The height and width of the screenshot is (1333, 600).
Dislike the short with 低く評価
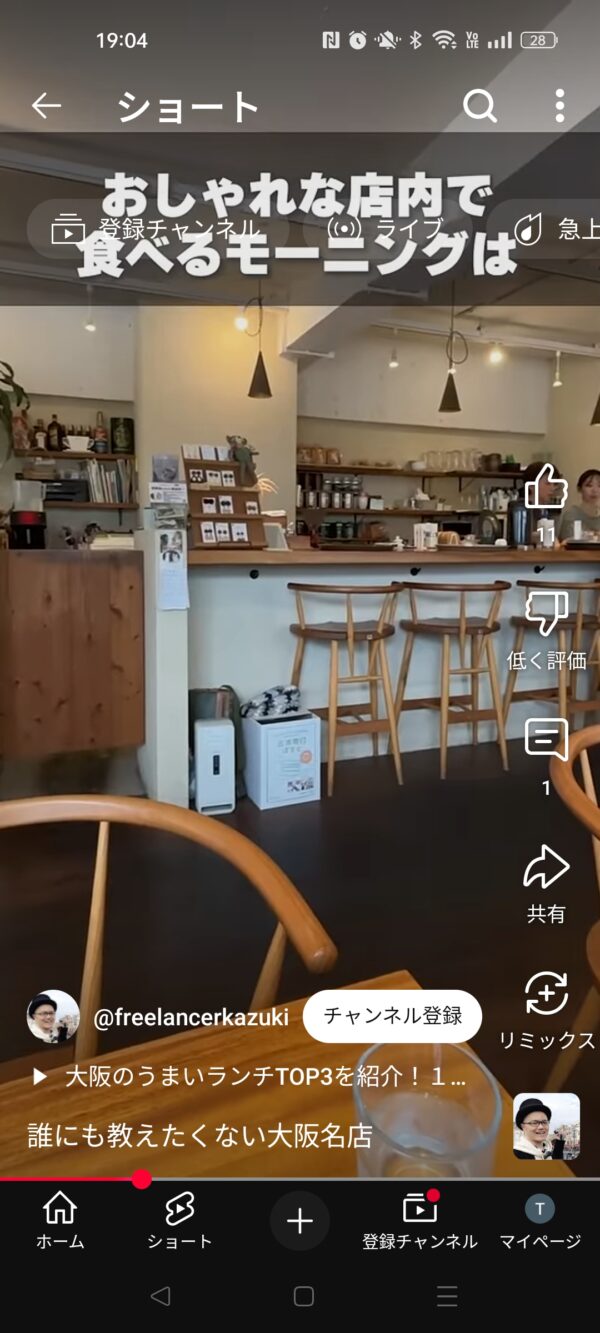point(546,615)
